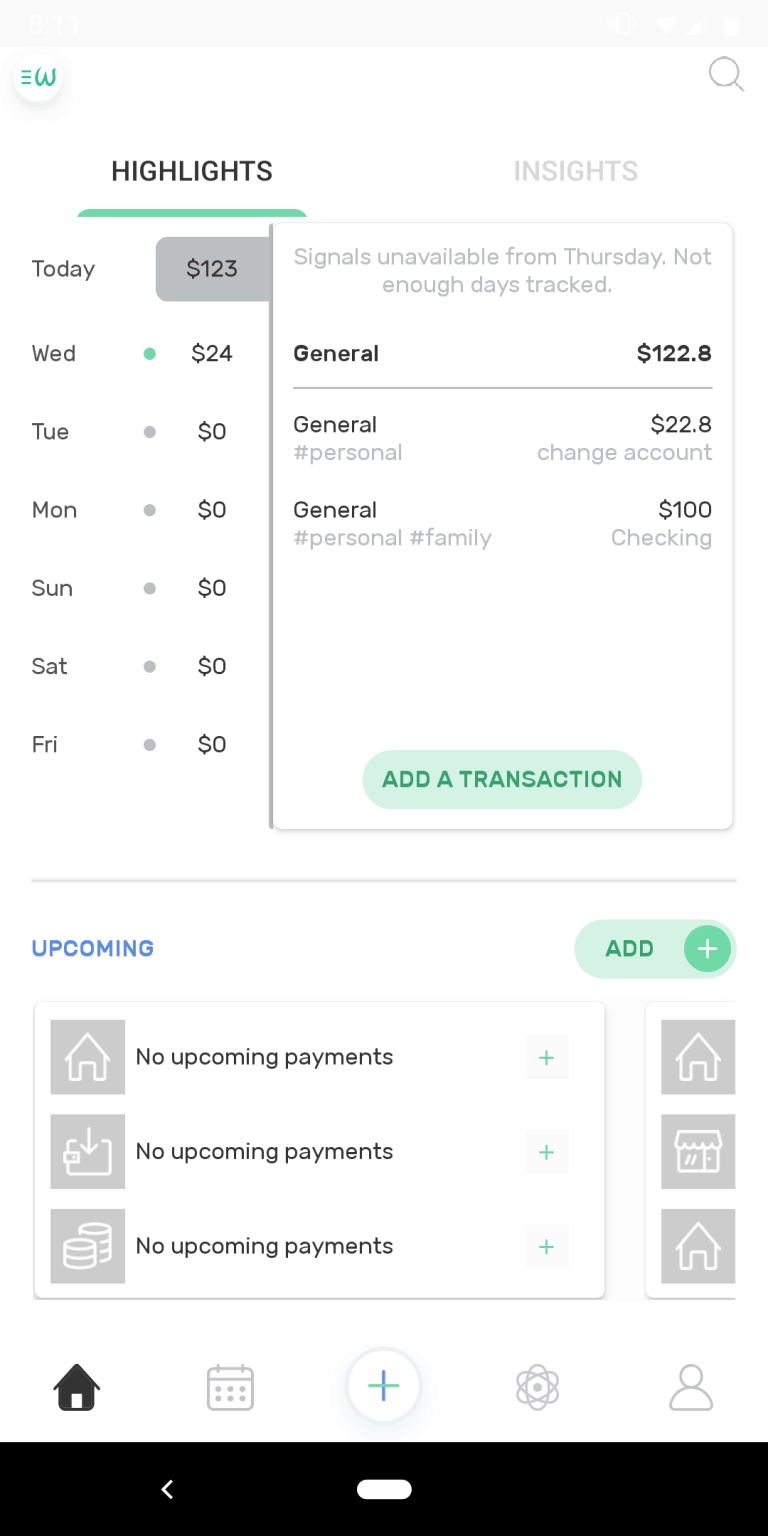Open the UPCOMING section link
768x1536 pixels.
point(92,948)
